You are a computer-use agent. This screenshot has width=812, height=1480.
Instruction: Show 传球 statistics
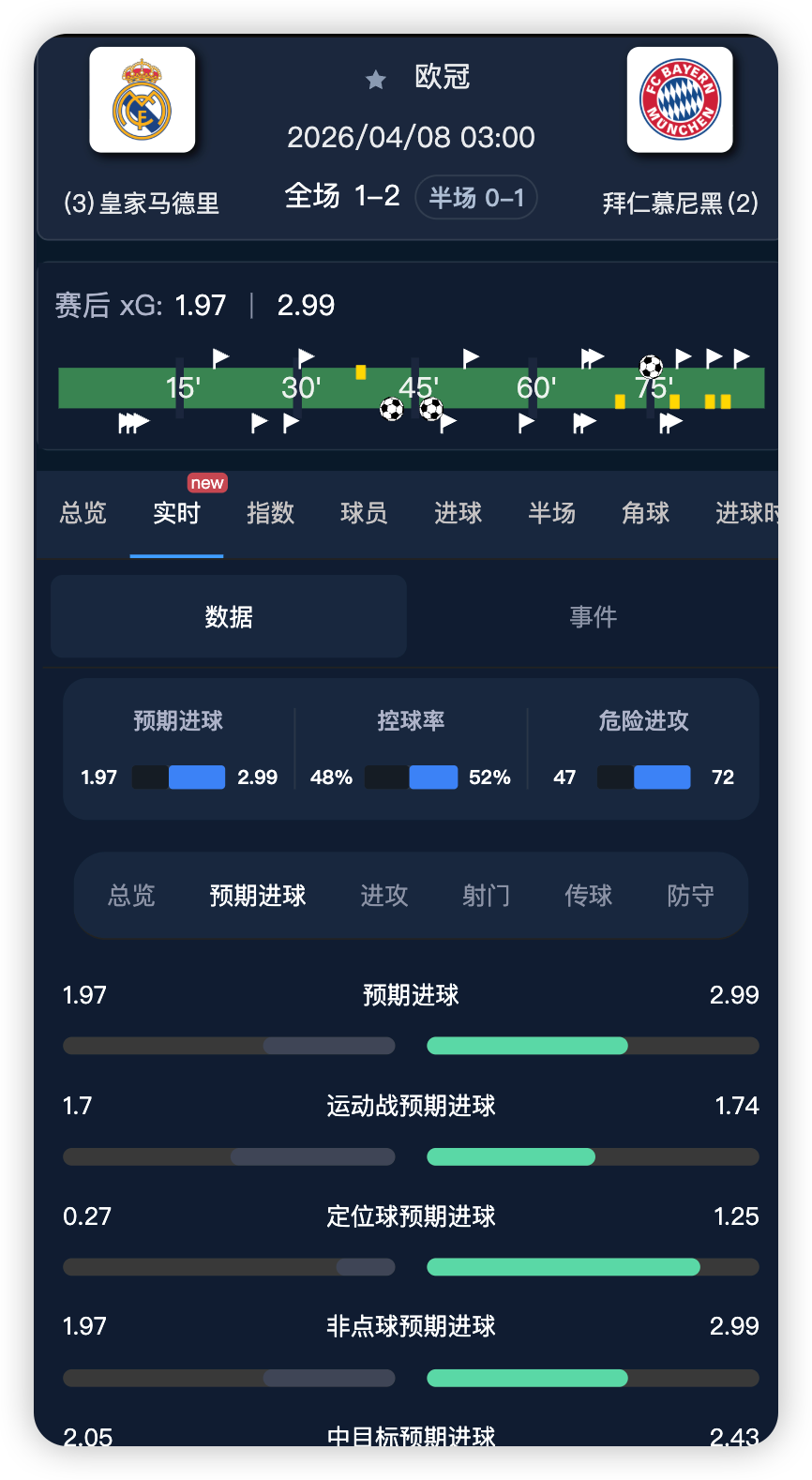(588, 896)
